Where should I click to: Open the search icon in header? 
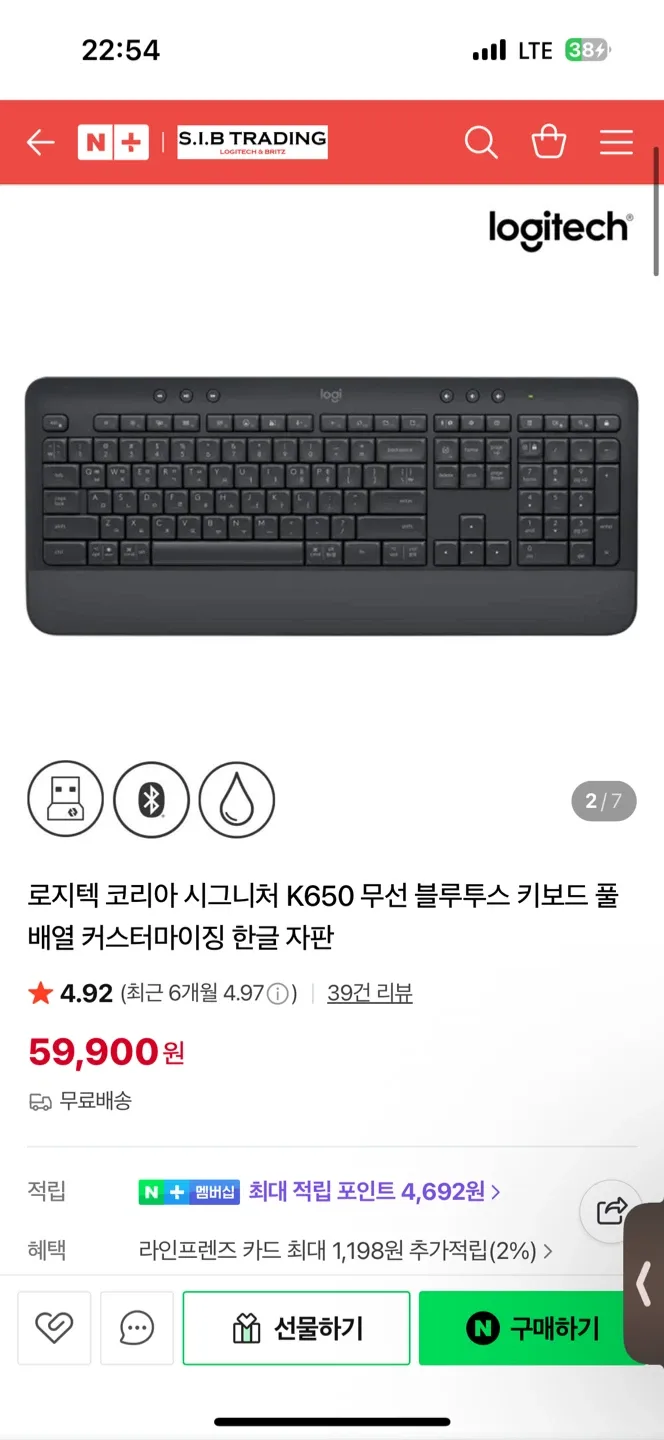click(481, 143)
